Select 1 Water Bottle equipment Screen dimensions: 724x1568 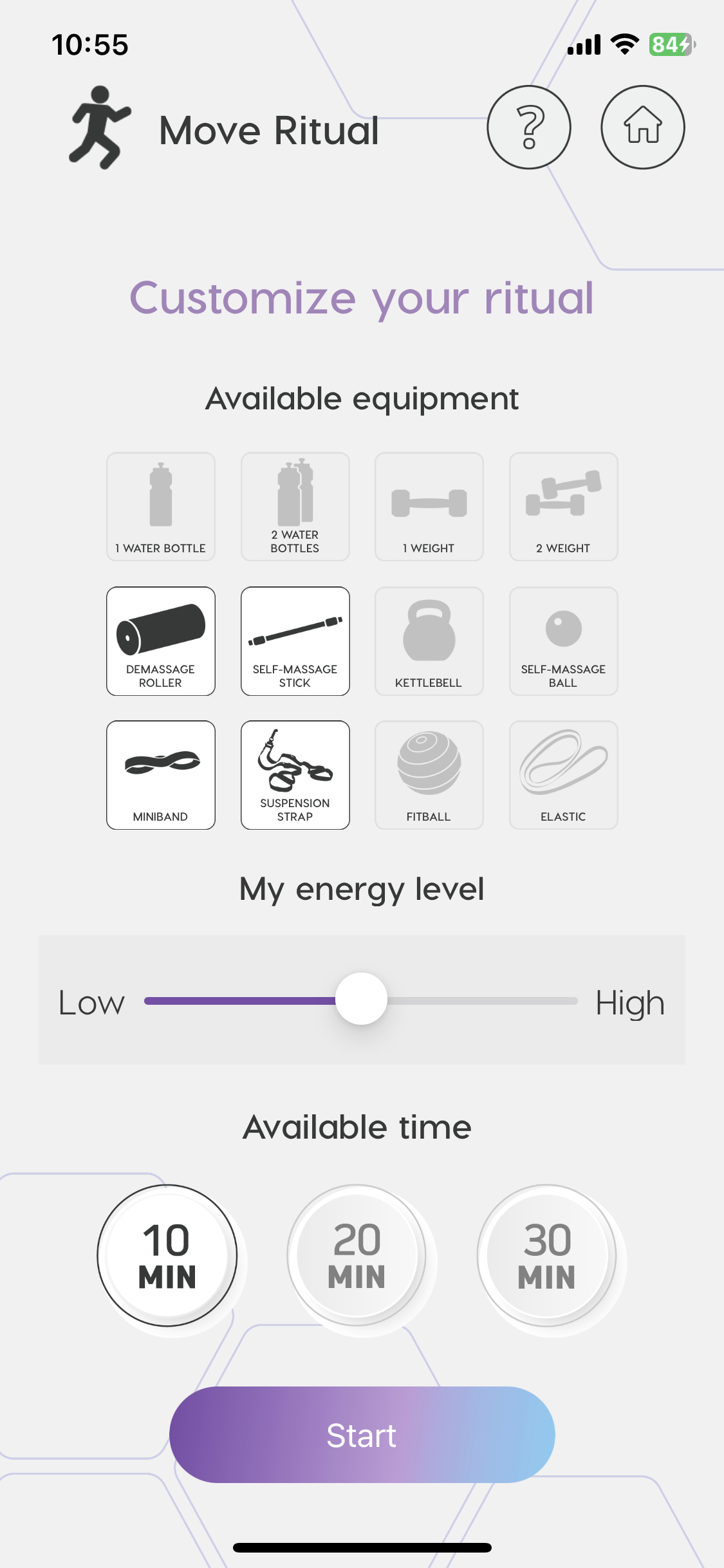pos(161,507)
